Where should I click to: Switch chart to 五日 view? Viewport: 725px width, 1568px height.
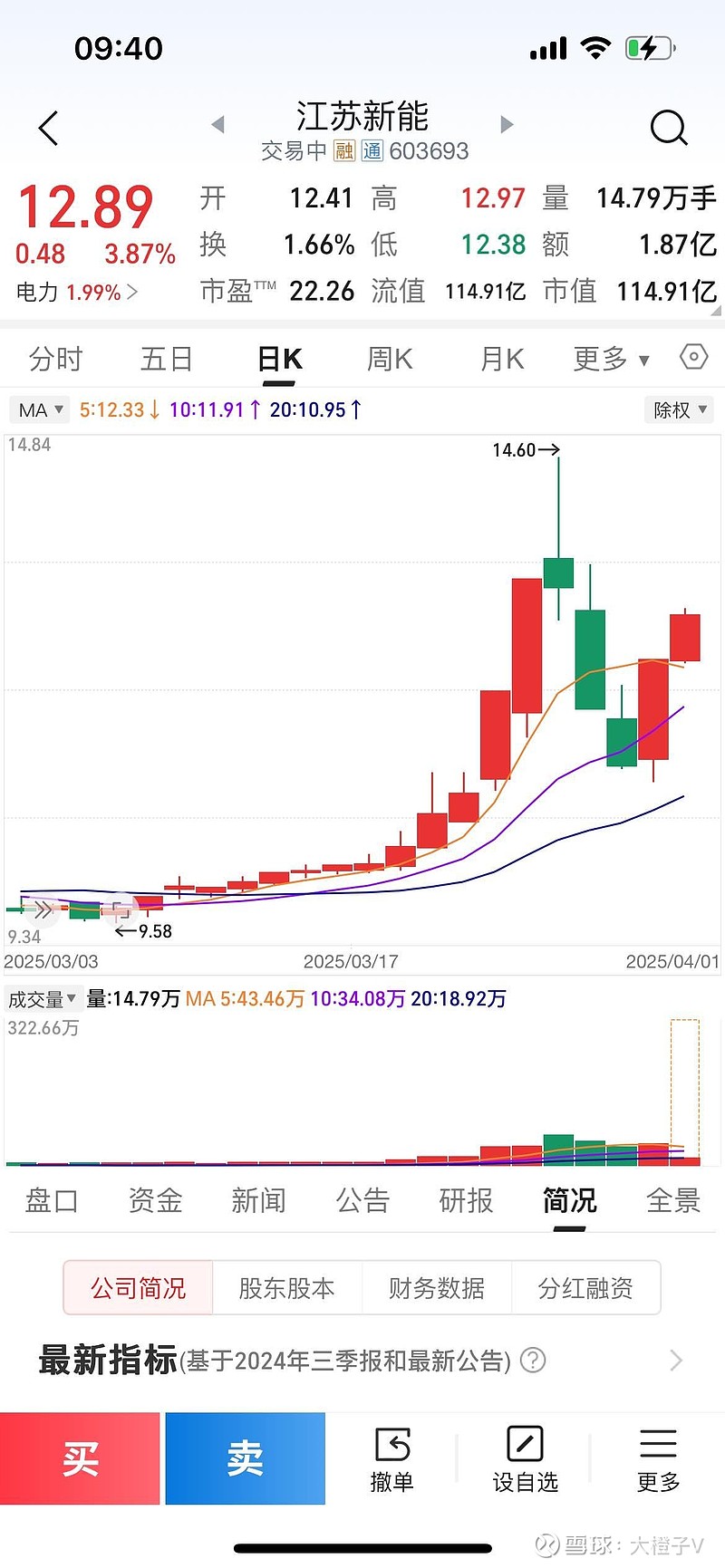[x=167, y=360]
